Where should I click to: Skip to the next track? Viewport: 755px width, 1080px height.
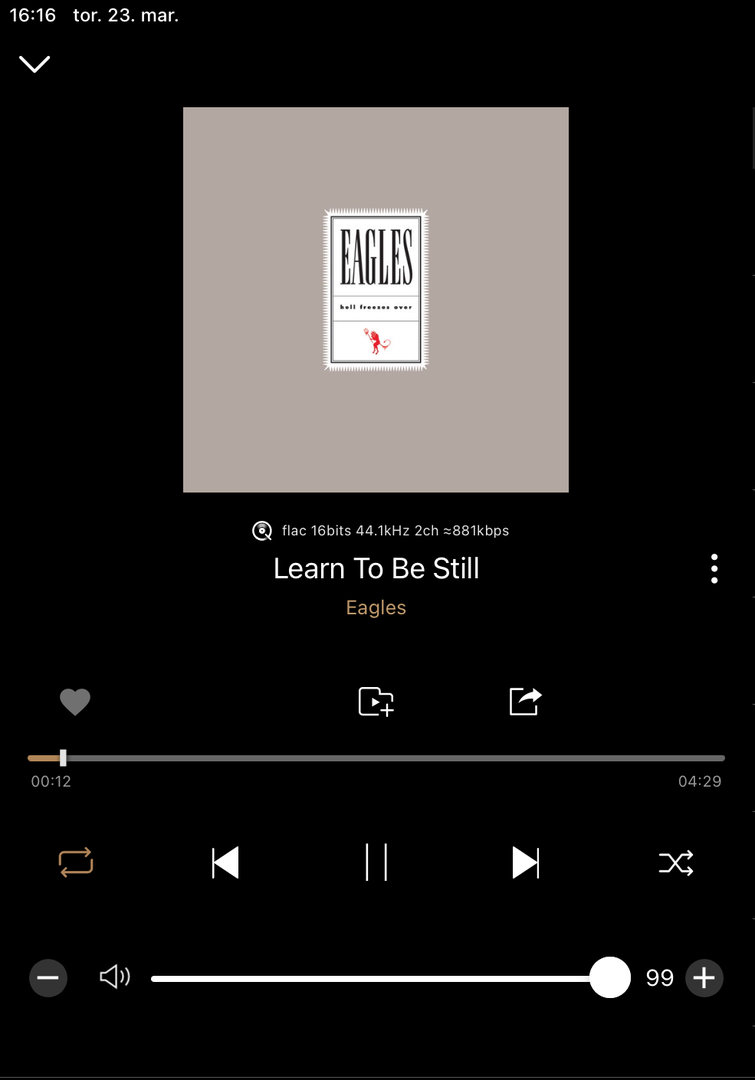tap(525, 862)
